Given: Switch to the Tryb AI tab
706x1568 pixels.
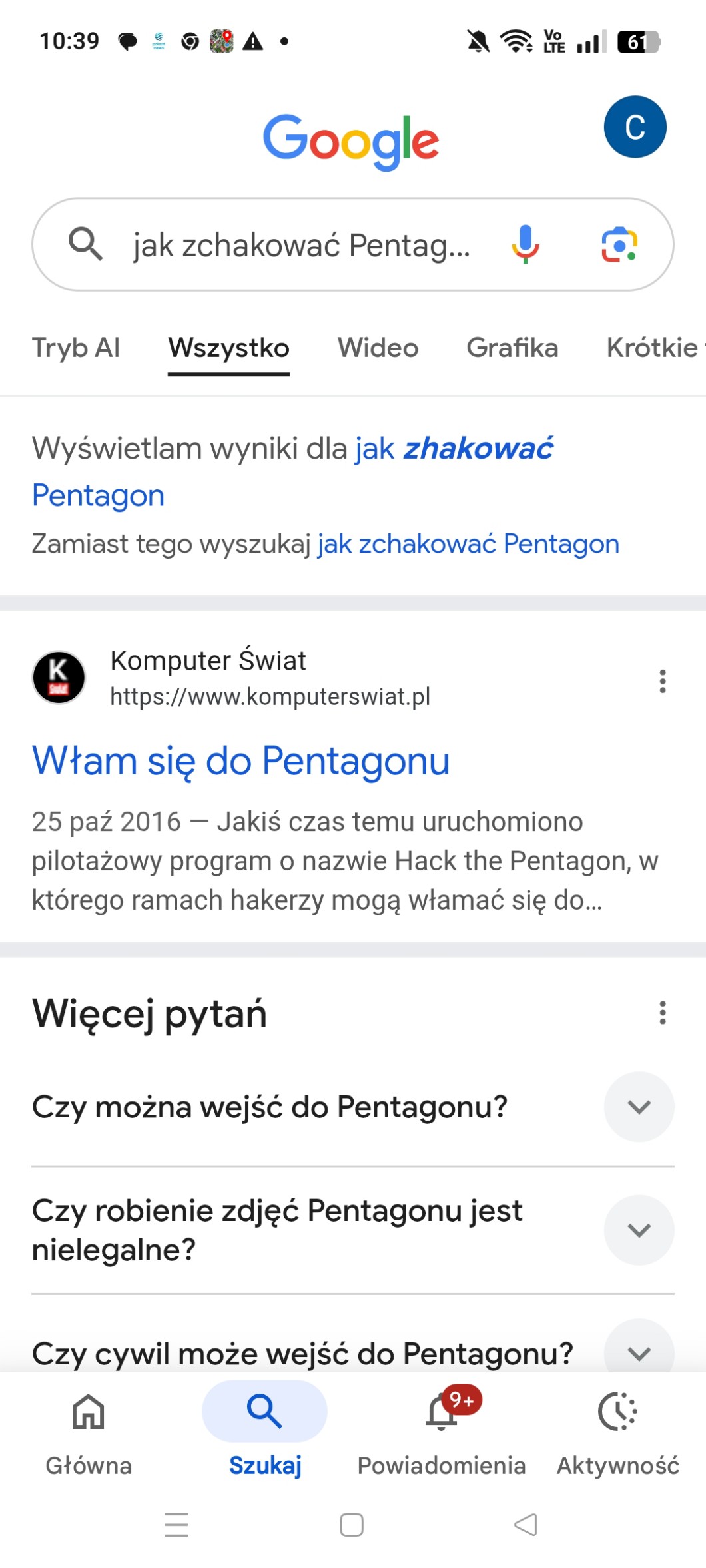Looking at the screenshot, I should (76, 348).
